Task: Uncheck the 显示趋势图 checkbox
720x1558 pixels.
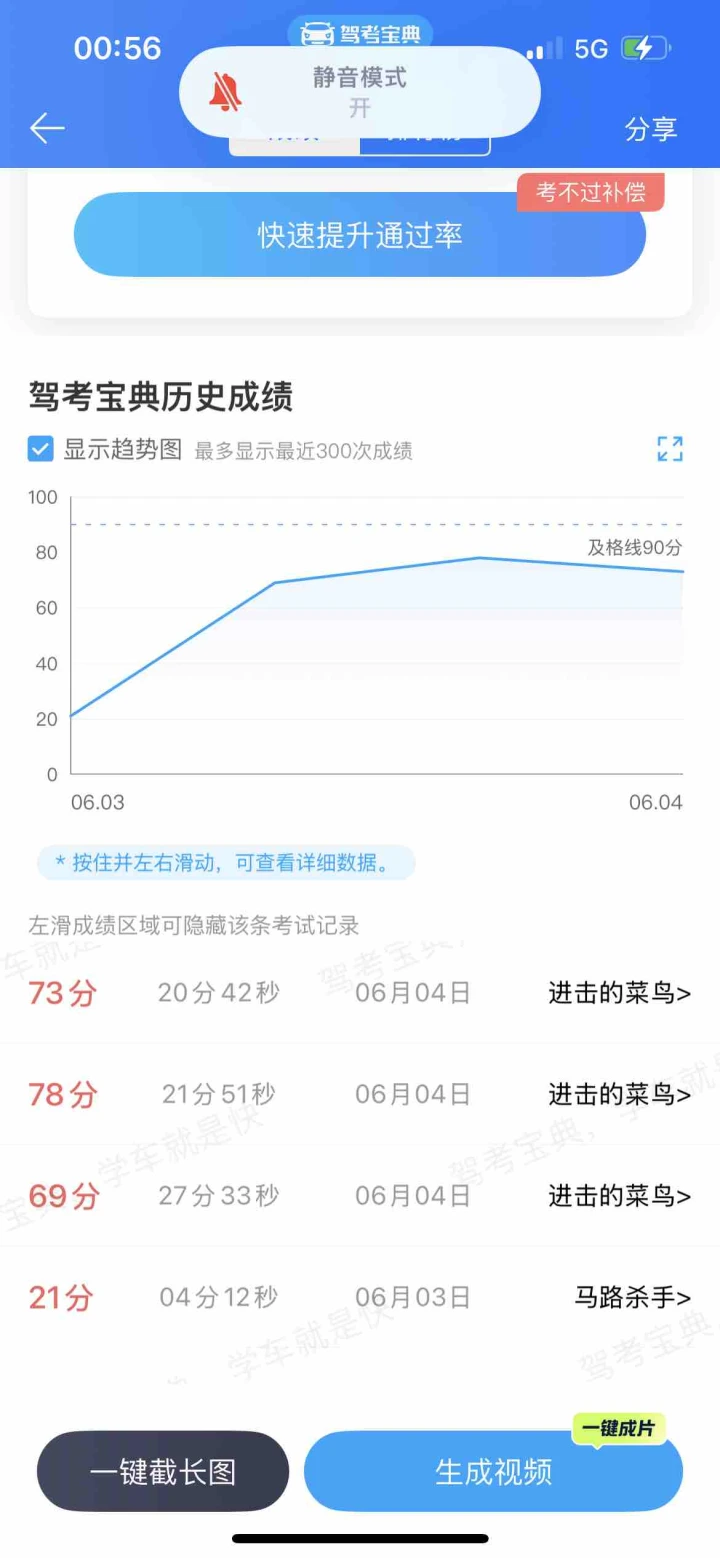Action: (41, 449)
